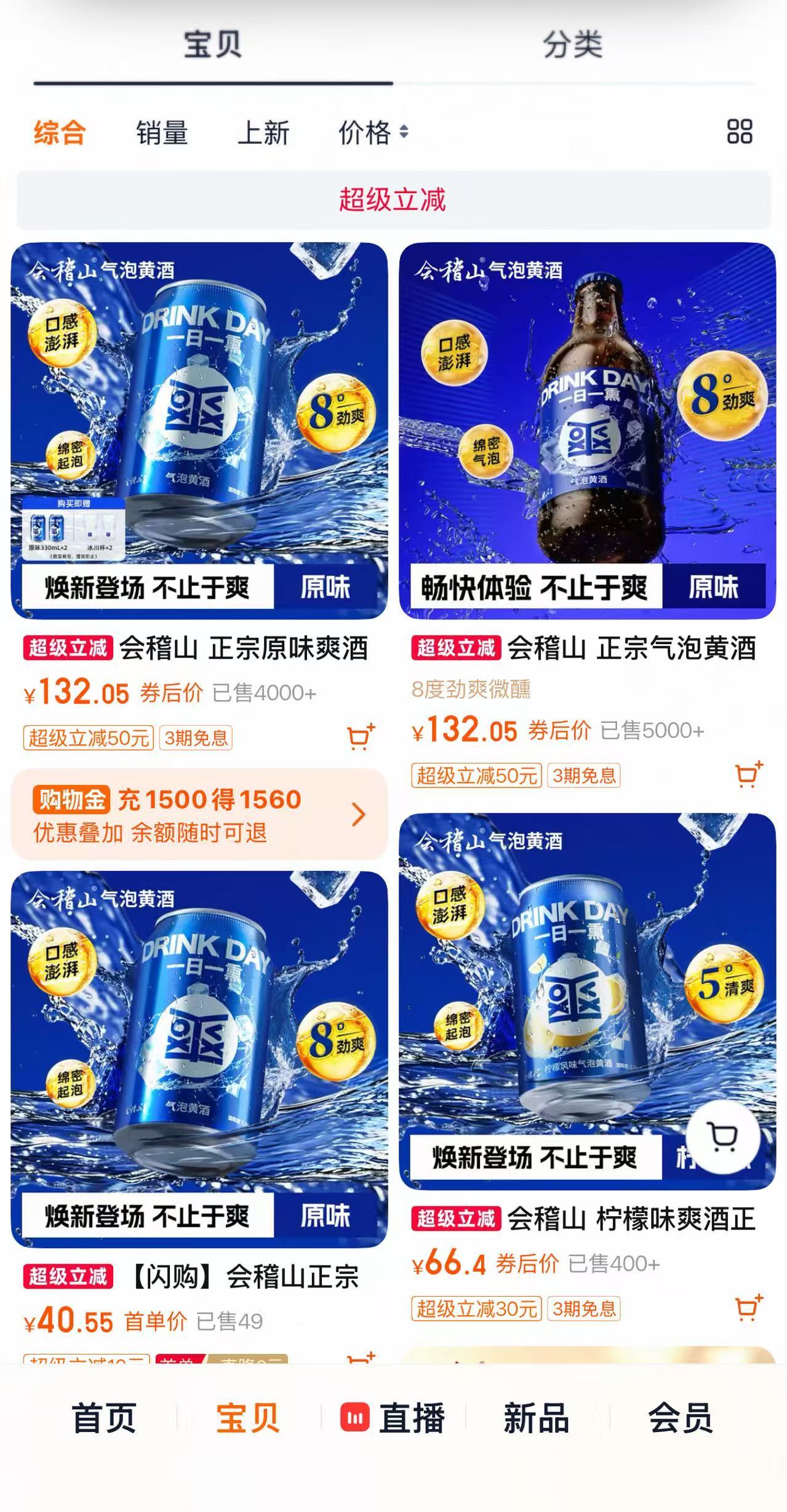
Task: Sort products by 销量
Action: click(x=162, y=133)
